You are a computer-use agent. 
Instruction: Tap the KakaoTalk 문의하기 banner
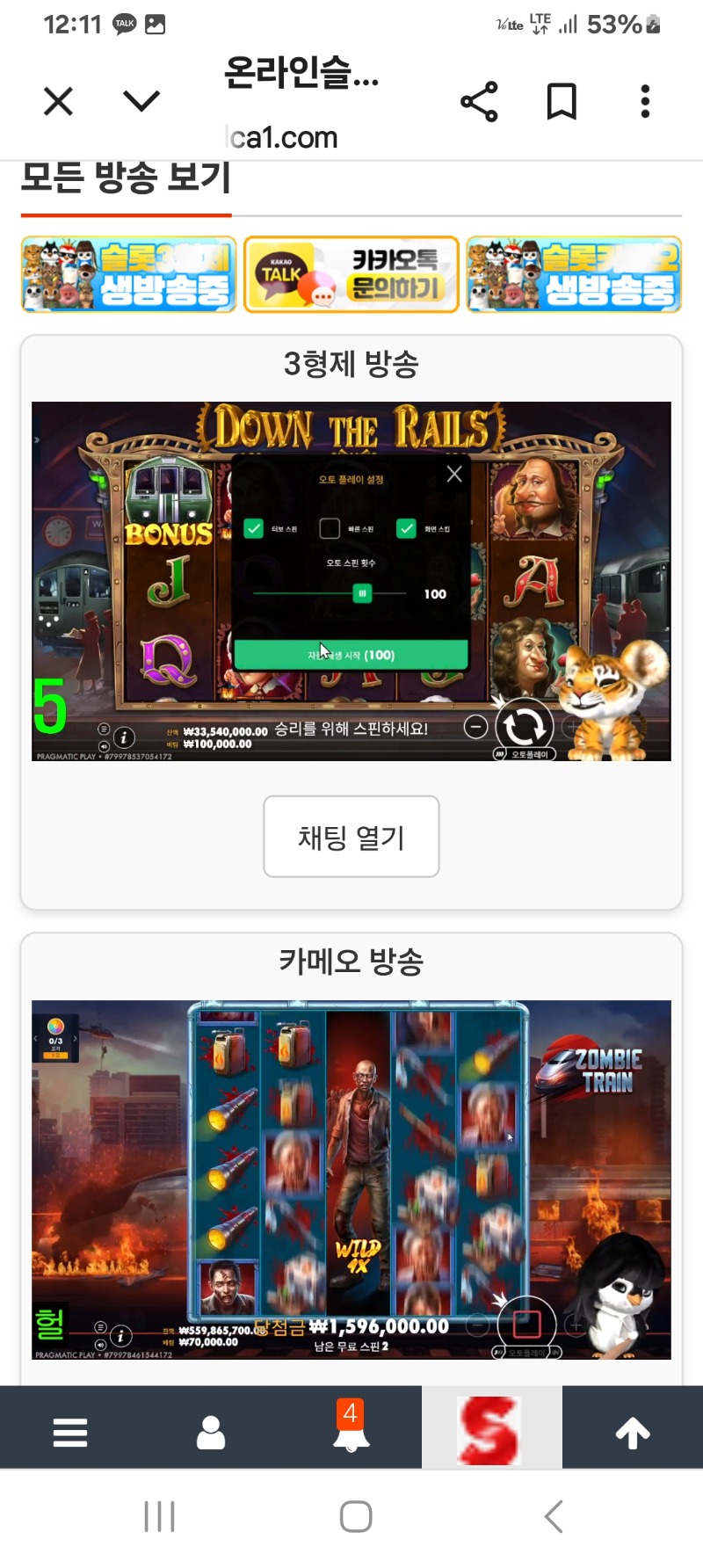[x=351, y=274]
